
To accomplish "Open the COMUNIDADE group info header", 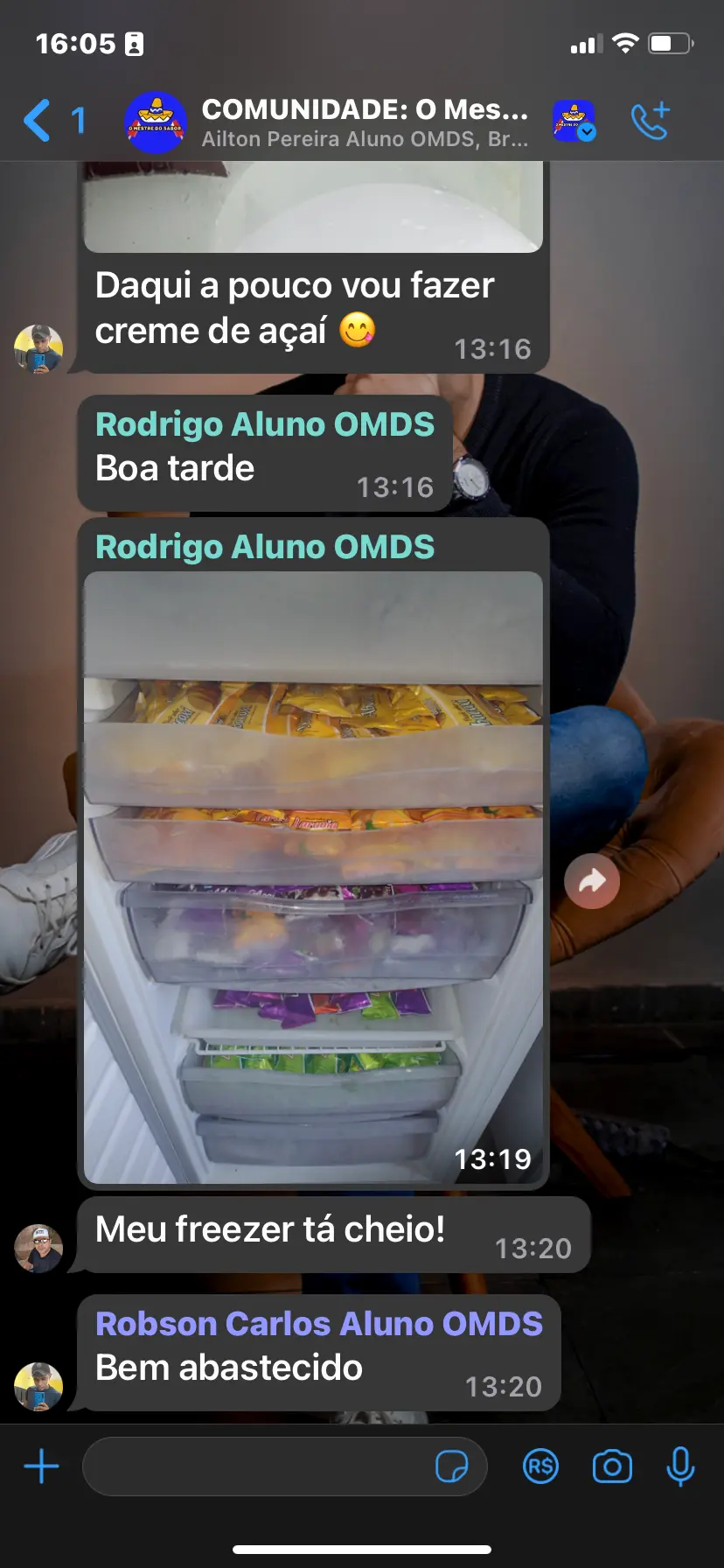I will click(365, 122).
